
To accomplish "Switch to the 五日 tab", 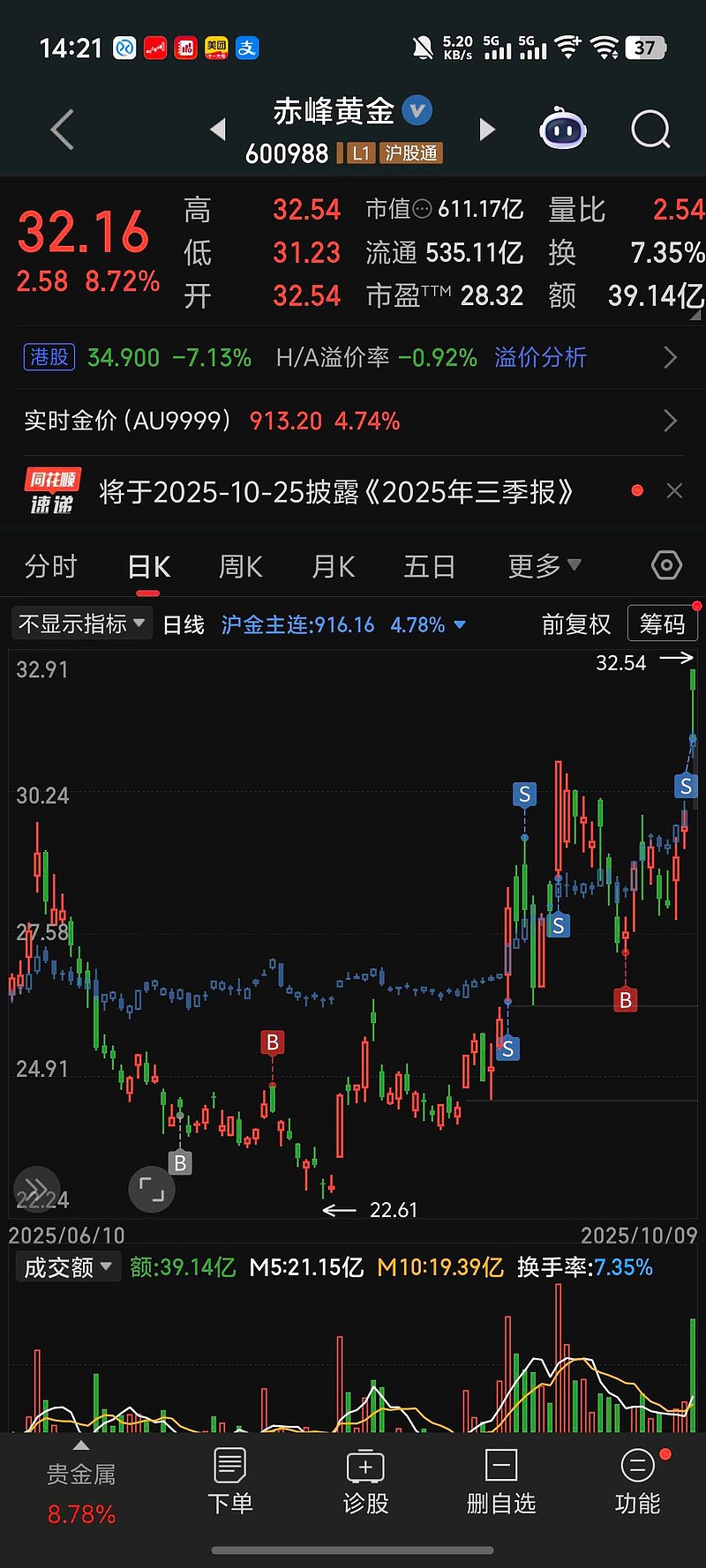I will click(429, 566).
